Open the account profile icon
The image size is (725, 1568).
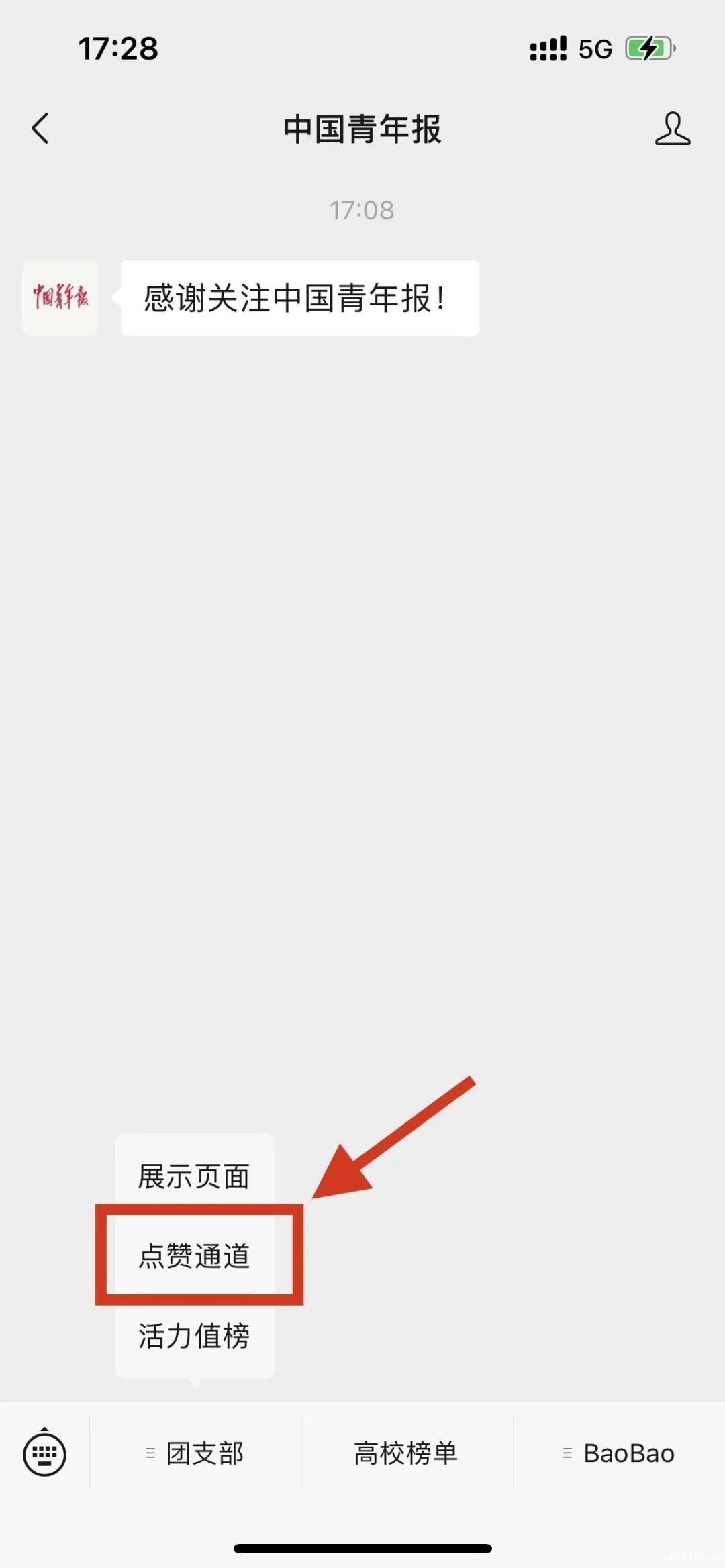(x=672, y=128)
